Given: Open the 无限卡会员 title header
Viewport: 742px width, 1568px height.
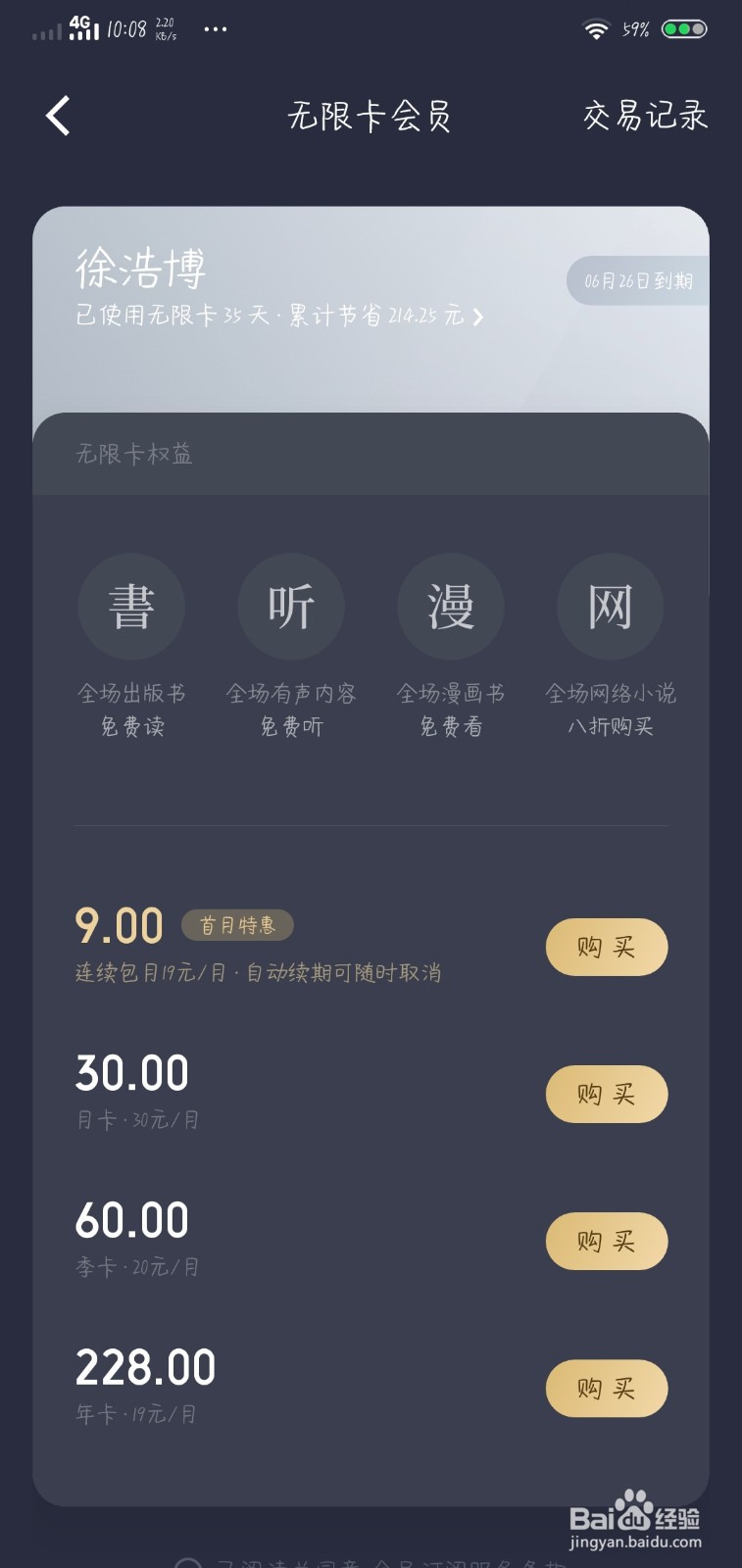Looking at the screenshot, I should tap(371, 115).
